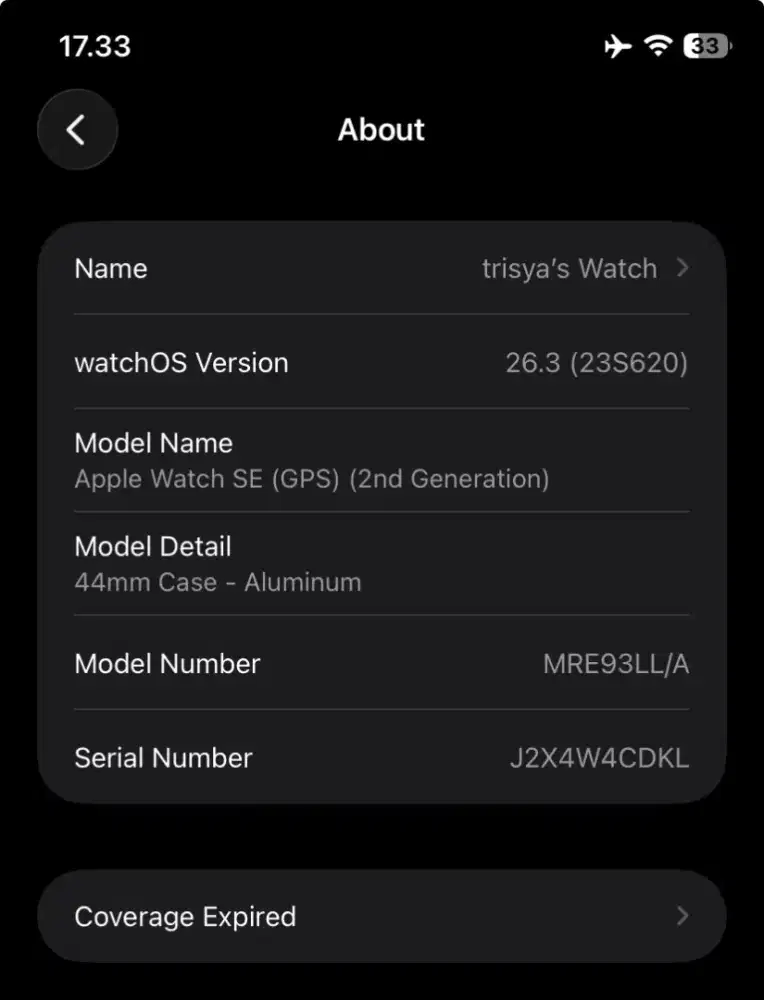
Task: Tap the clock showing 17.33 in status bar
Action: tap(95, 45)
